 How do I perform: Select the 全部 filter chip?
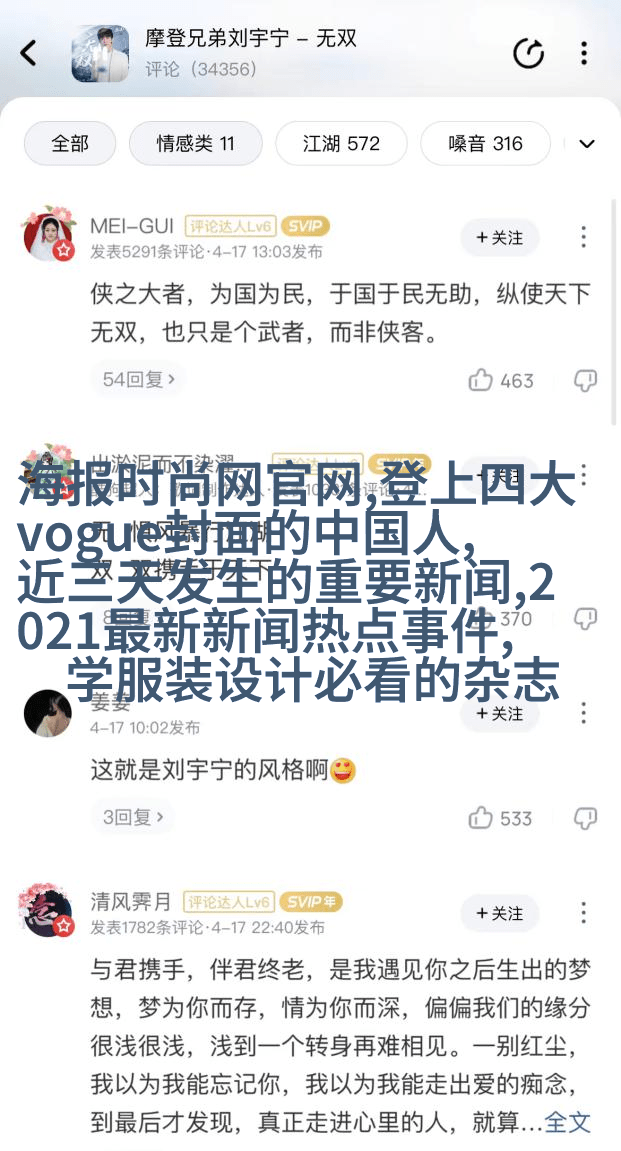click(70, 144)
